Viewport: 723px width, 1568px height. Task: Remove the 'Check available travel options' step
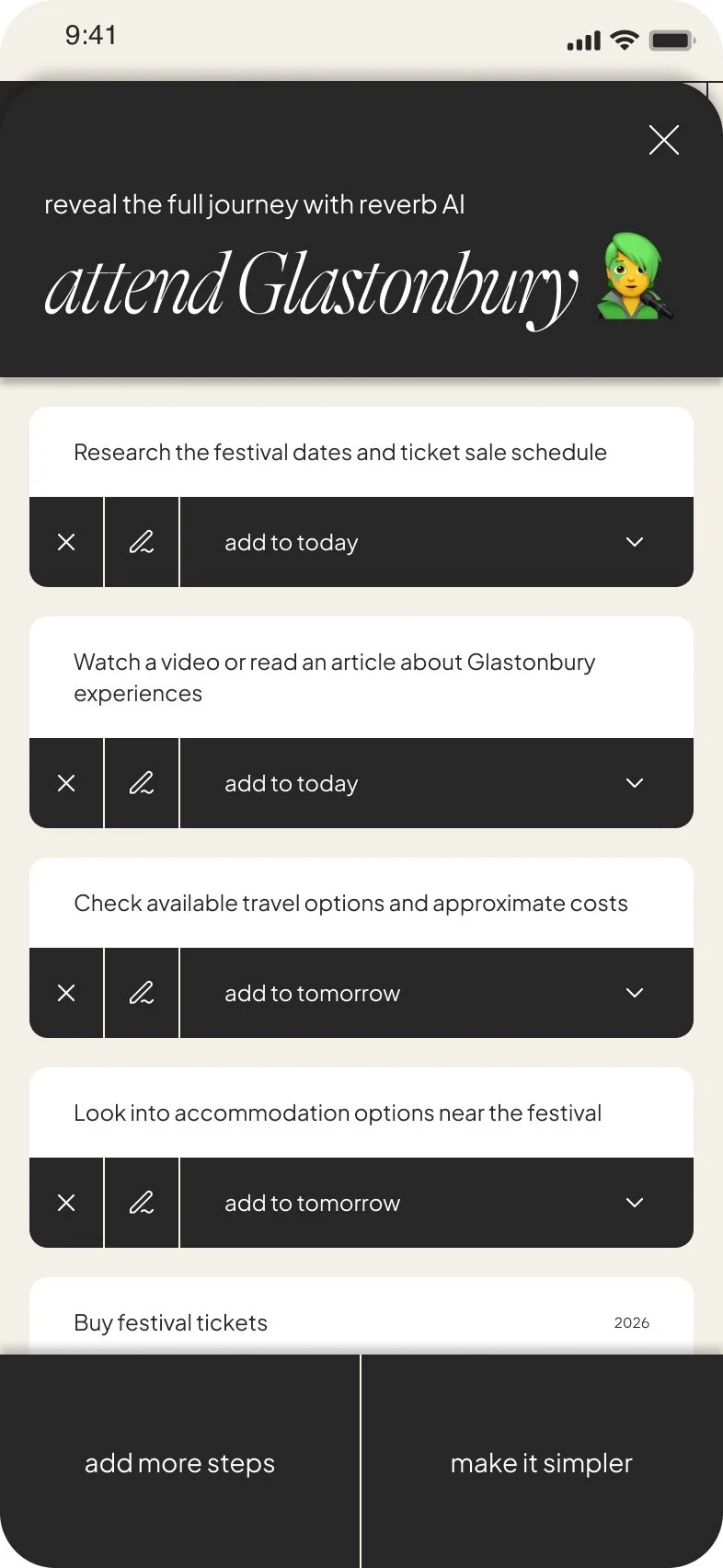pos(66,993)
